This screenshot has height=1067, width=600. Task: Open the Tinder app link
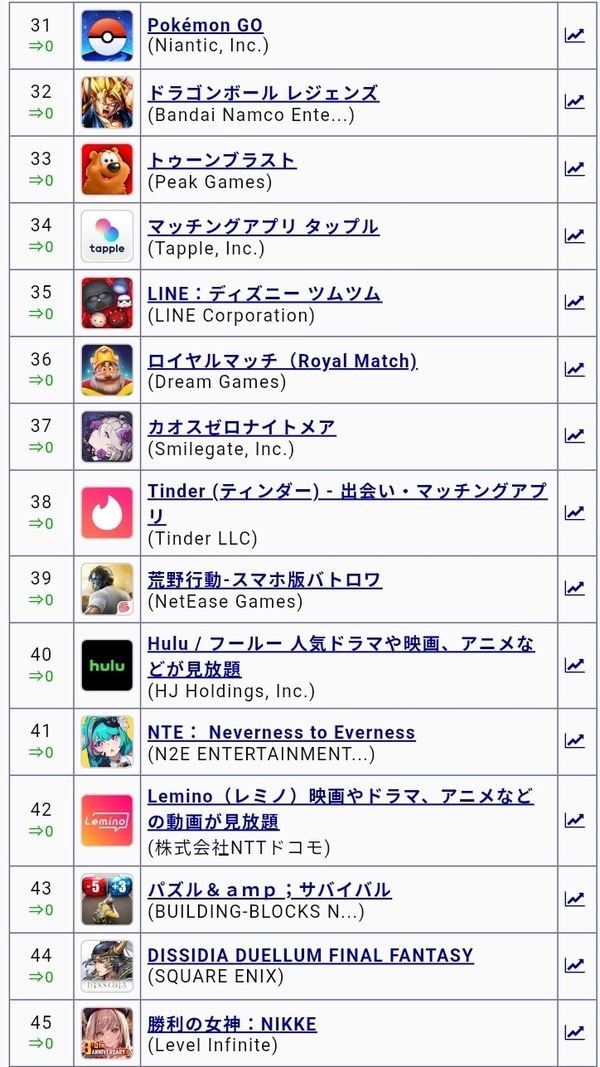pos(348,503)
